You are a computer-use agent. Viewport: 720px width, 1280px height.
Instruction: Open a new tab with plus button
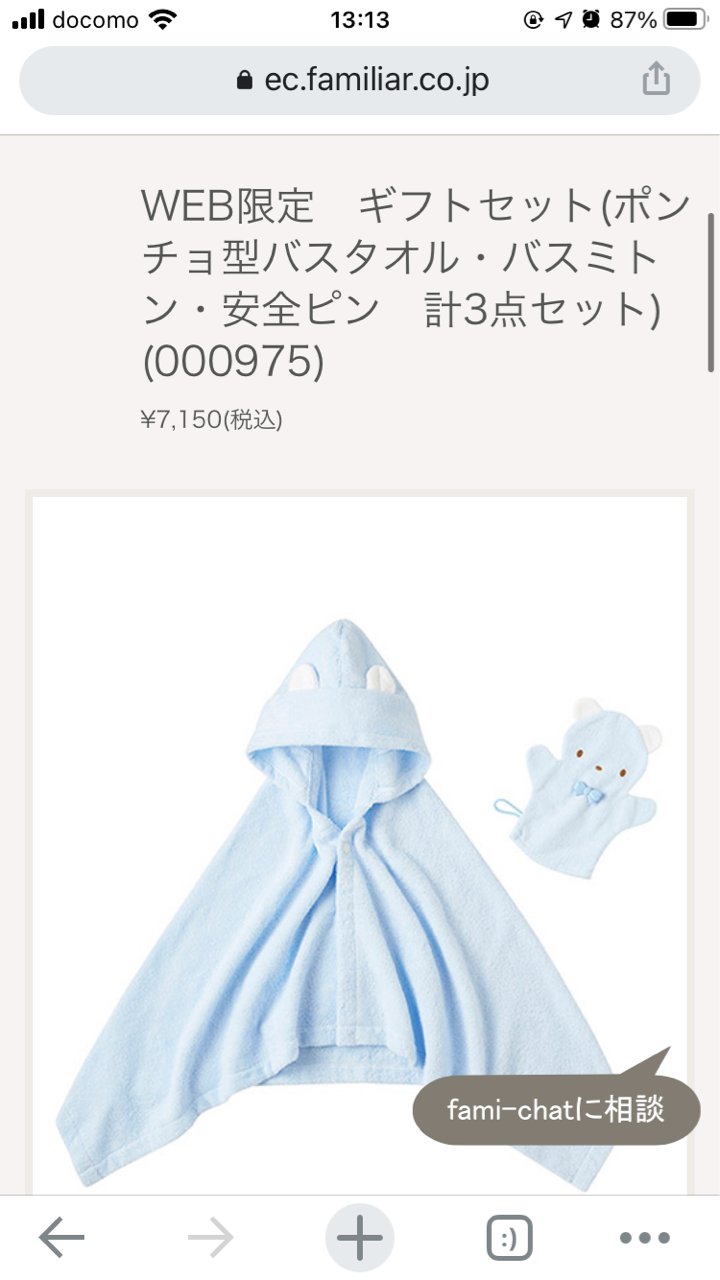pos(360,1239)
